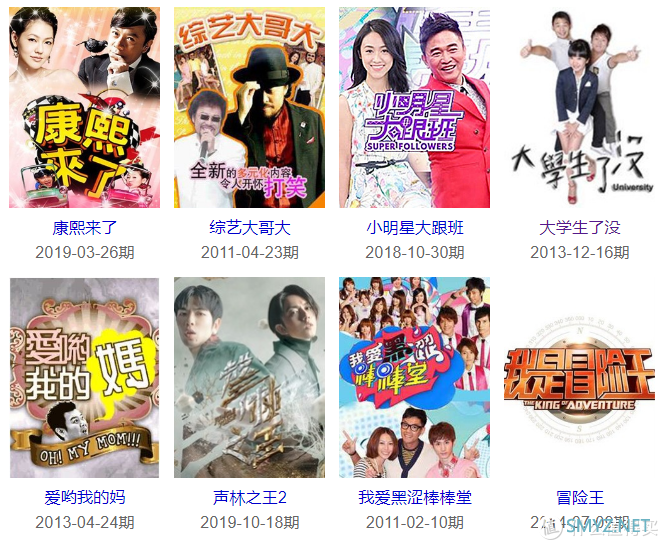Follow the 综艺大哥大 title link
663x545 pixels.
[x=249, y=228]
